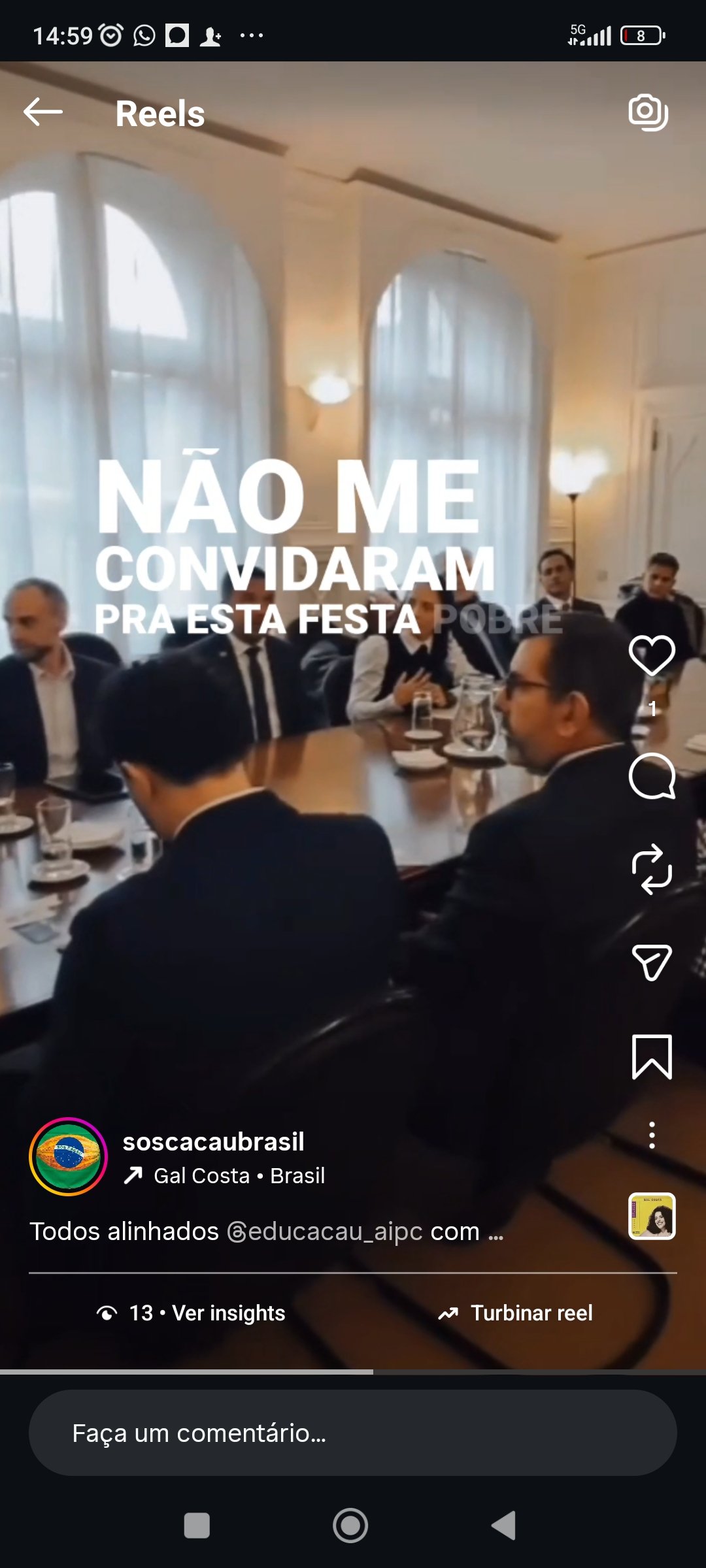706x1568 pixels.
Task: Expand the truncated caption text
Action: 495,1233
